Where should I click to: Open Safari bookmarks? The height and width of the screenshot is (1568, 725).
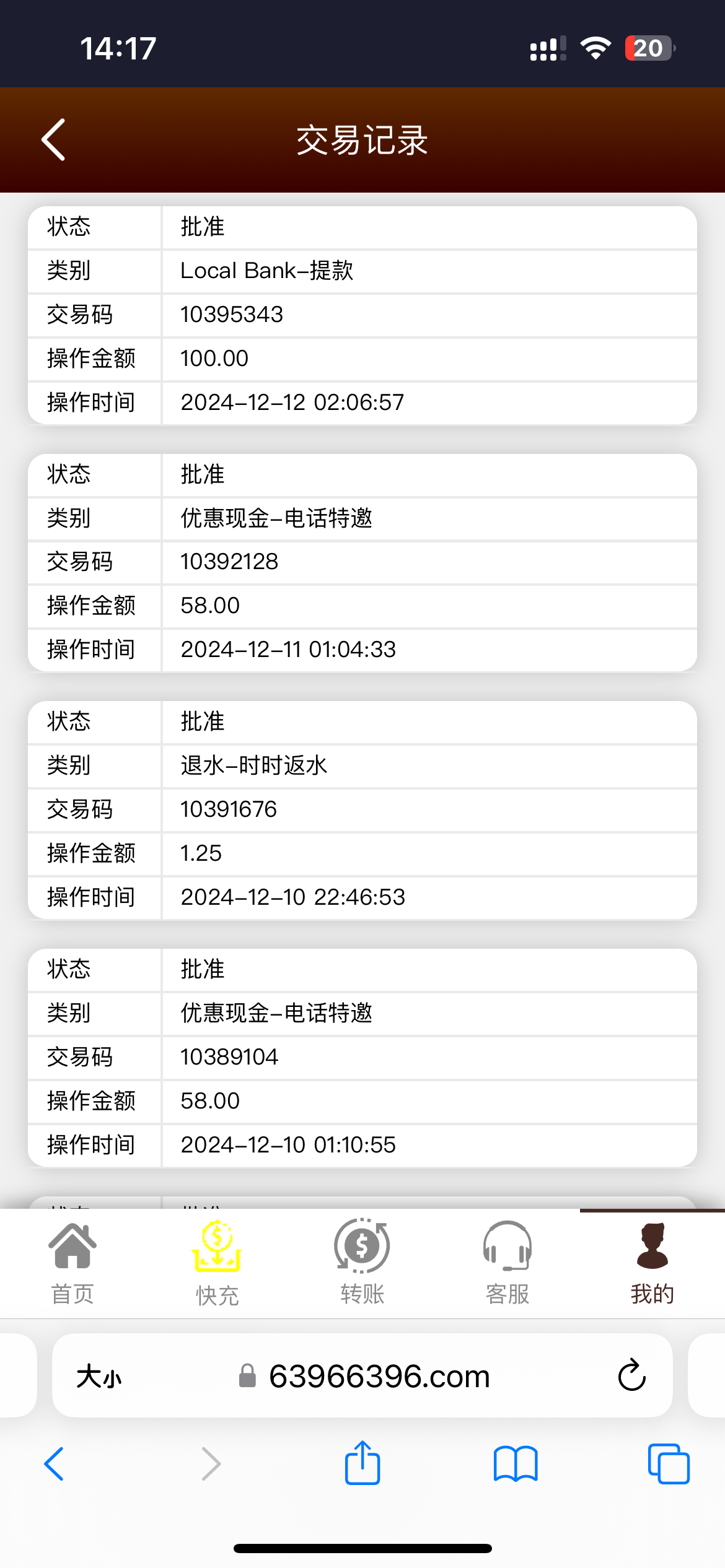coord(516,1464)
